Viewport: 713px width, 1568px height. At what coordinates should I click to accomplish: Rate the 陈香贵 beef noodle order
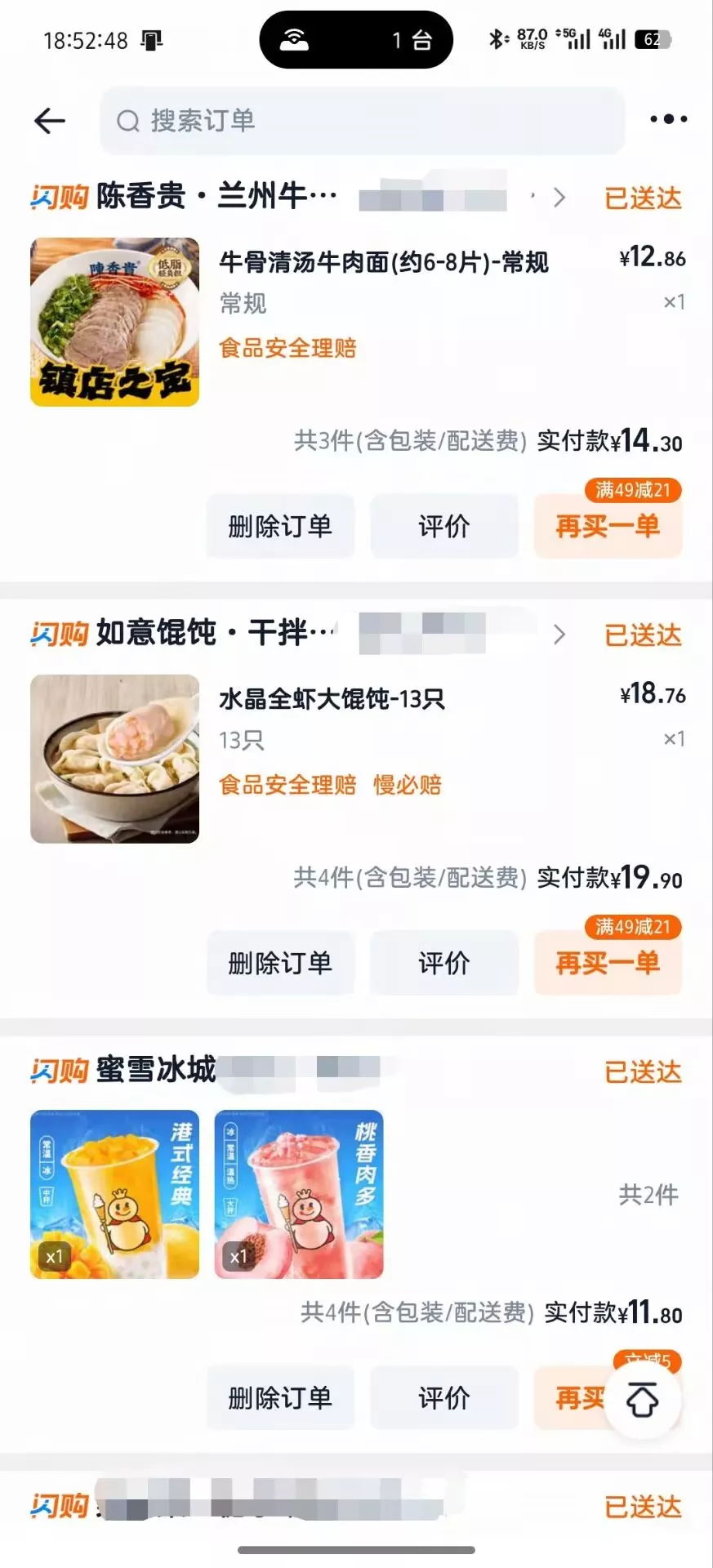pyautogui.click(x=443, y=526)
